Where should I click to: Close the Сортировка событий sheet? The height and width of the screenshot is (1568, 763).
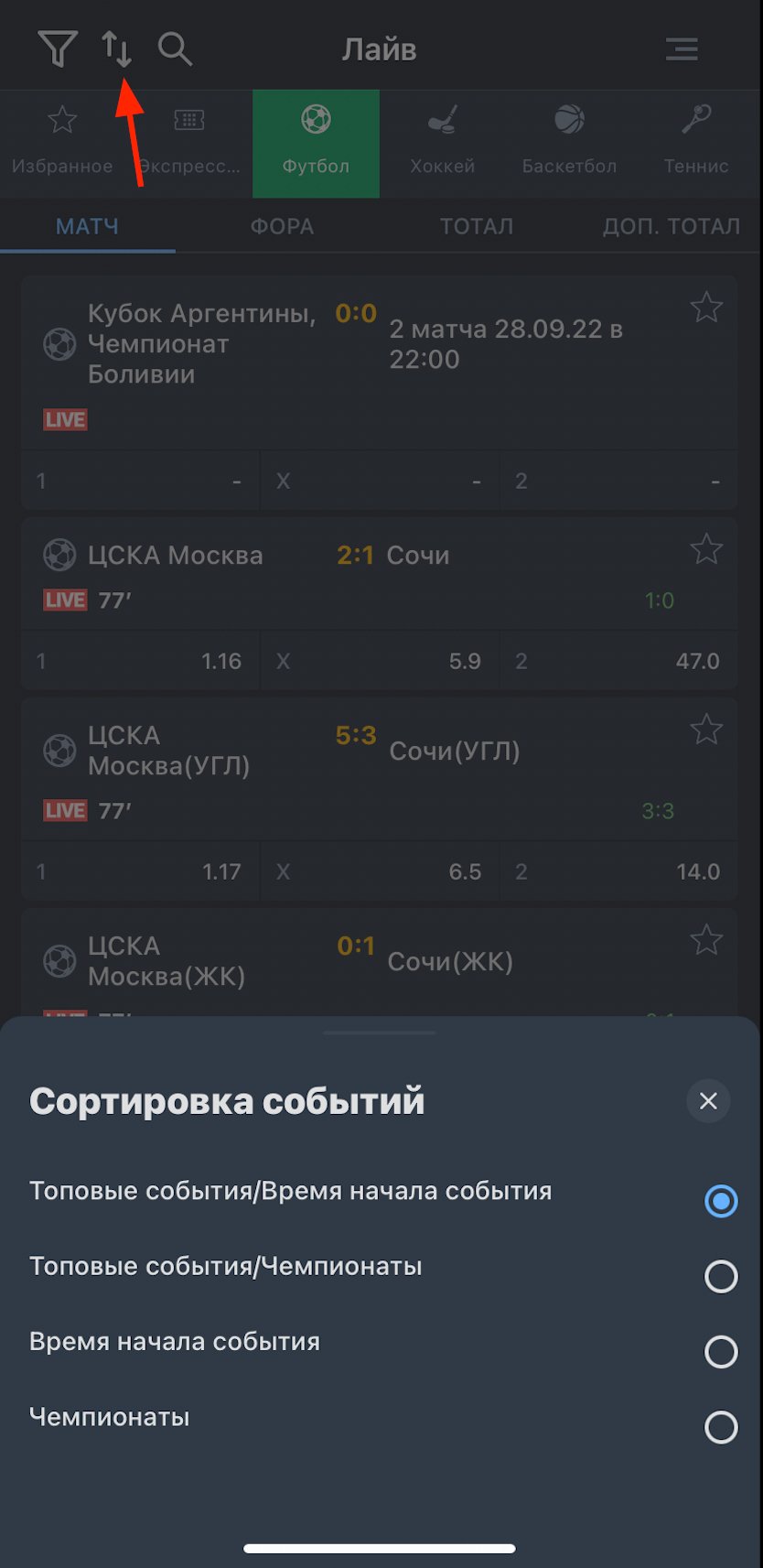coord(708,1100)
